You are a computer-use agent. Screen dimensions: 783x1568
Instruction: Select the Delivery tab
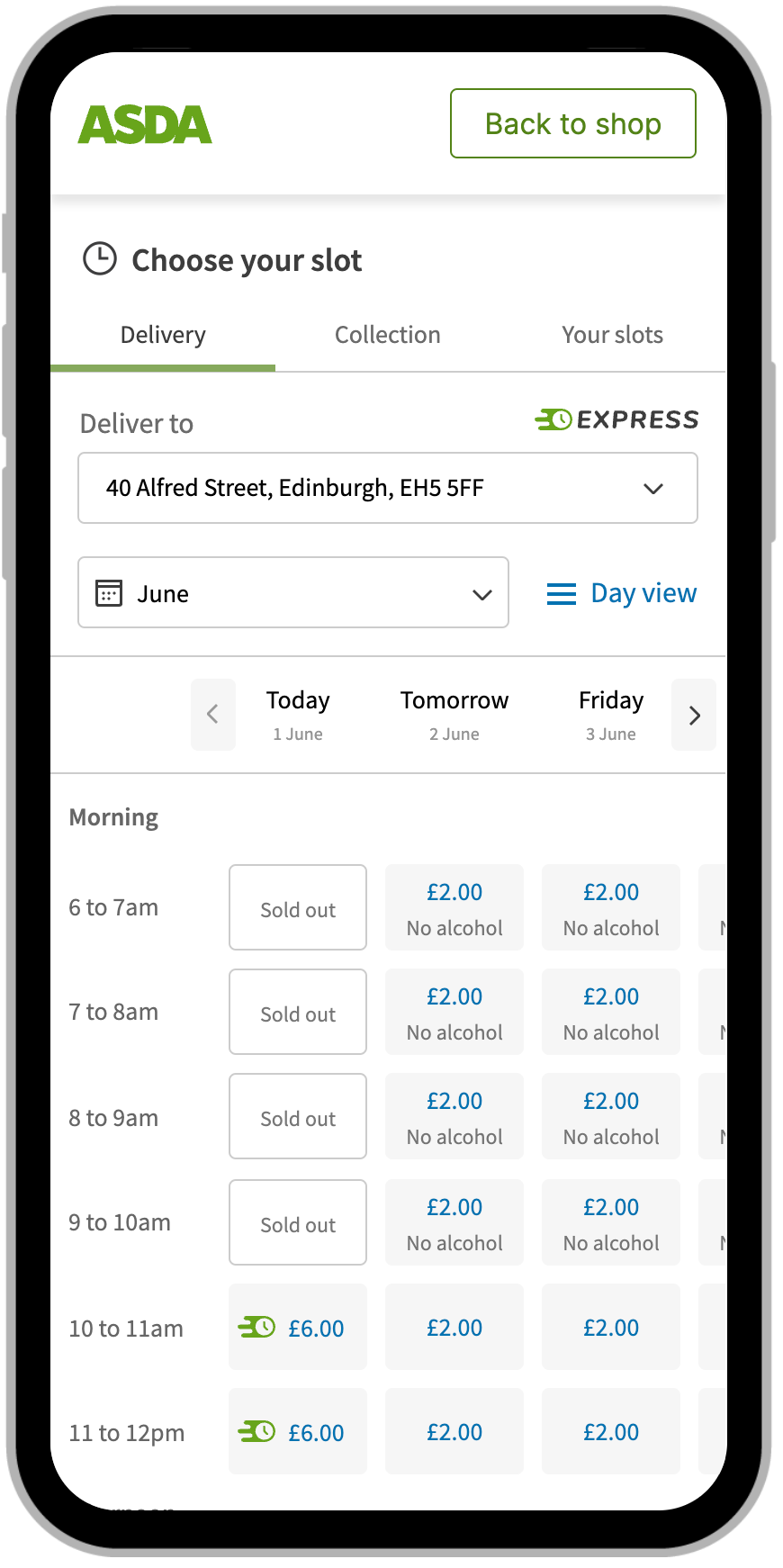click(x=163, y=335)
